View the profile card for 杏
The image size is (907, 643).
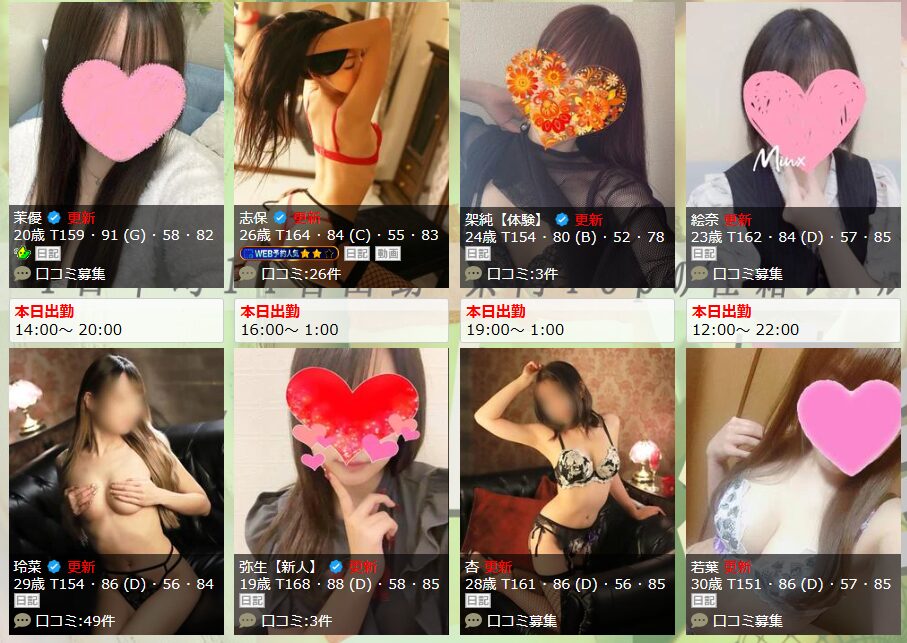(x=567, y=455)
